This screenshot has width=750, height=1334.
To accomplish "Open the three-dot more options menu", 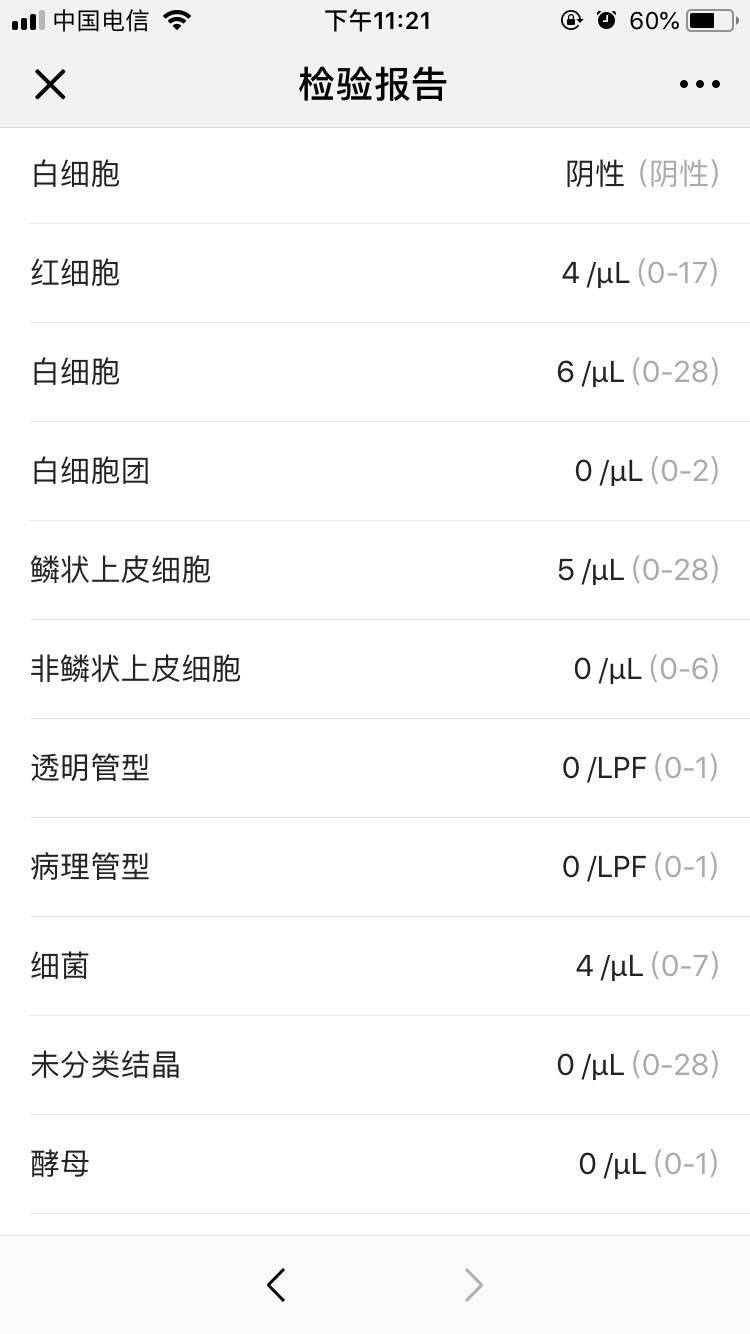I will click(x=699, y=85).
